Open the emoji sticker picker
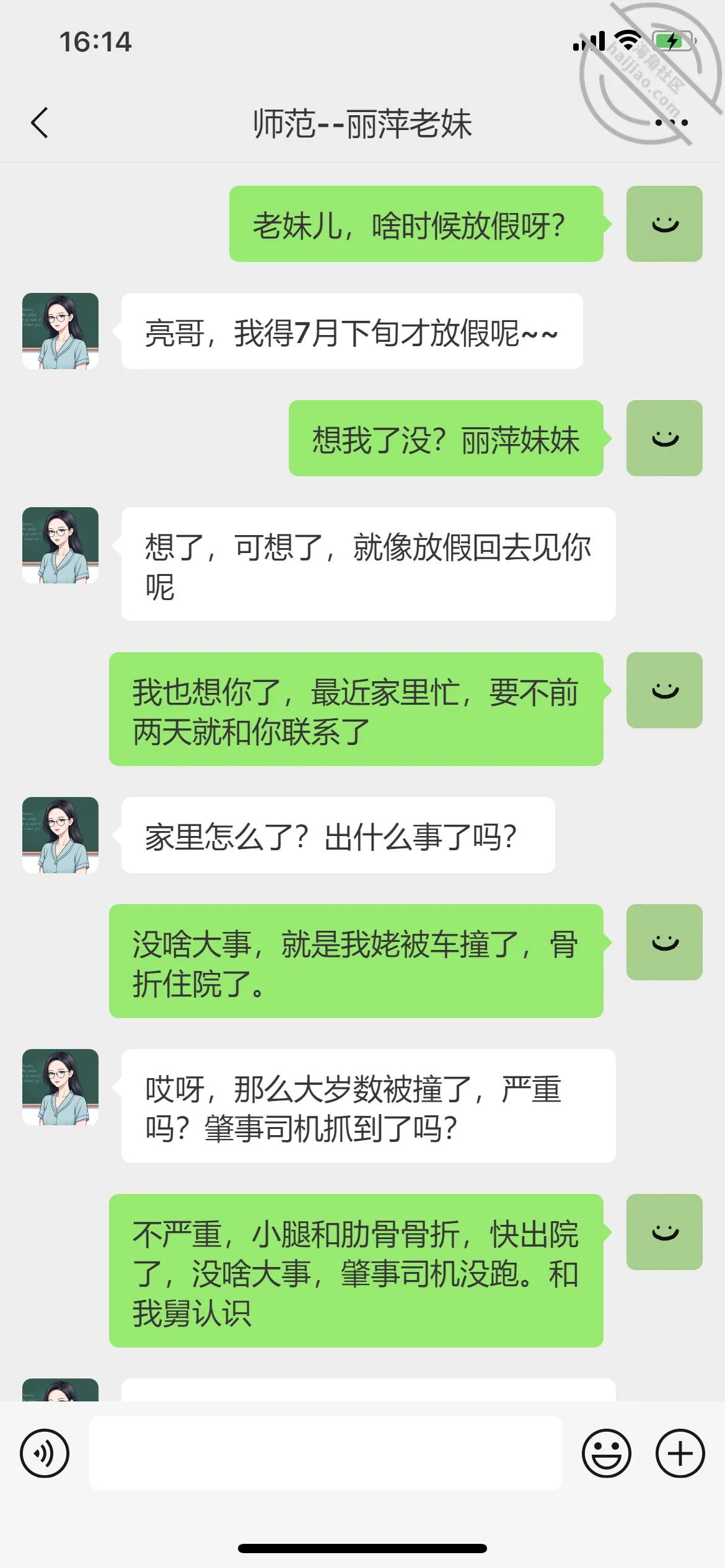Viewport: 725px width, 1568px height. [607, 1453]
